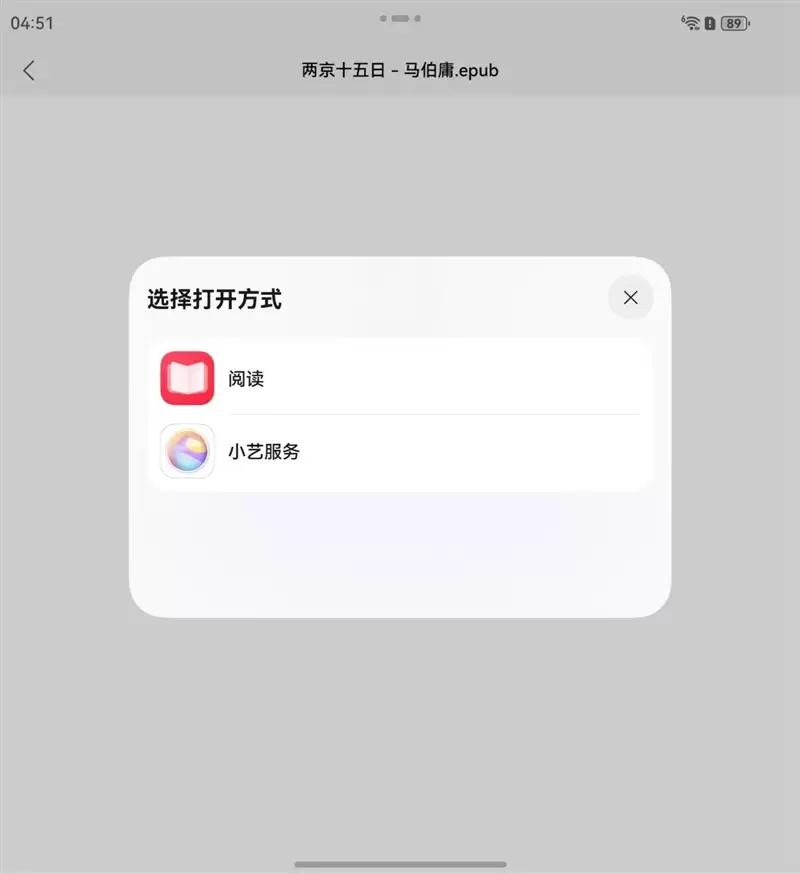Click the X button on the popup
This screenshot has width=800, height=874.
(x=630, y=297)
